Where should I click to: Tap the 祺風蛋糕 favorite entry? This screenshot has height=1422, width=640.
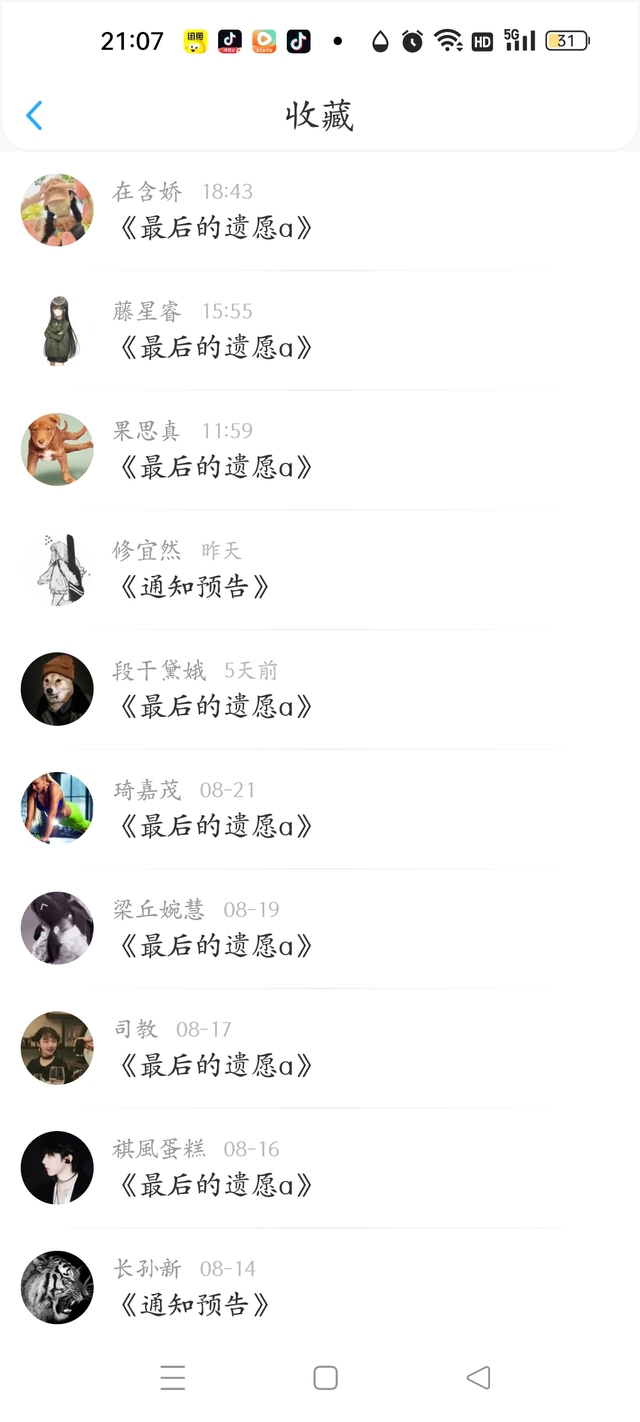tap(216, 1186)
